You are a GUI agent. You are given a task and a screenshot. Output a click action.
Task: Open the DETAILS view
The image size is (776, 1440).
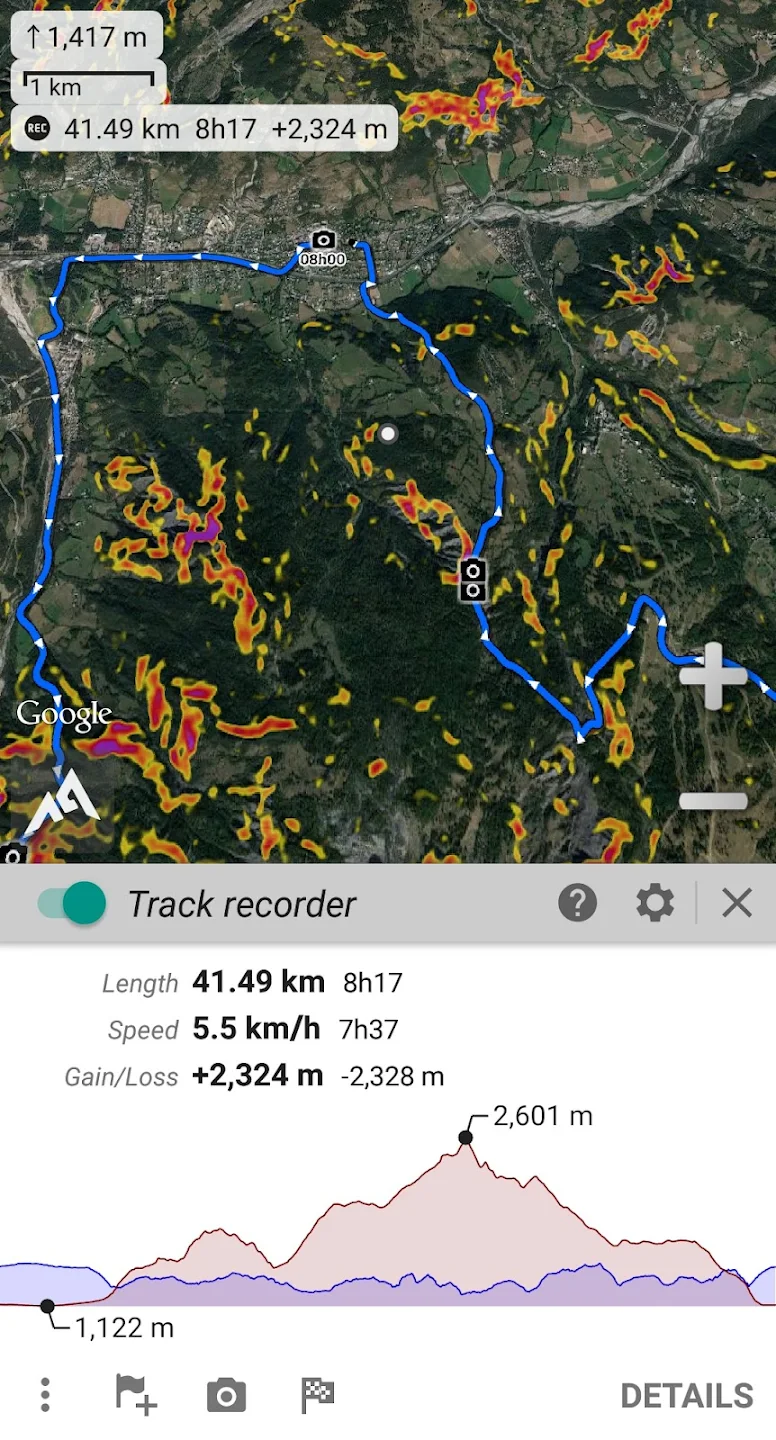(687, 1395)
